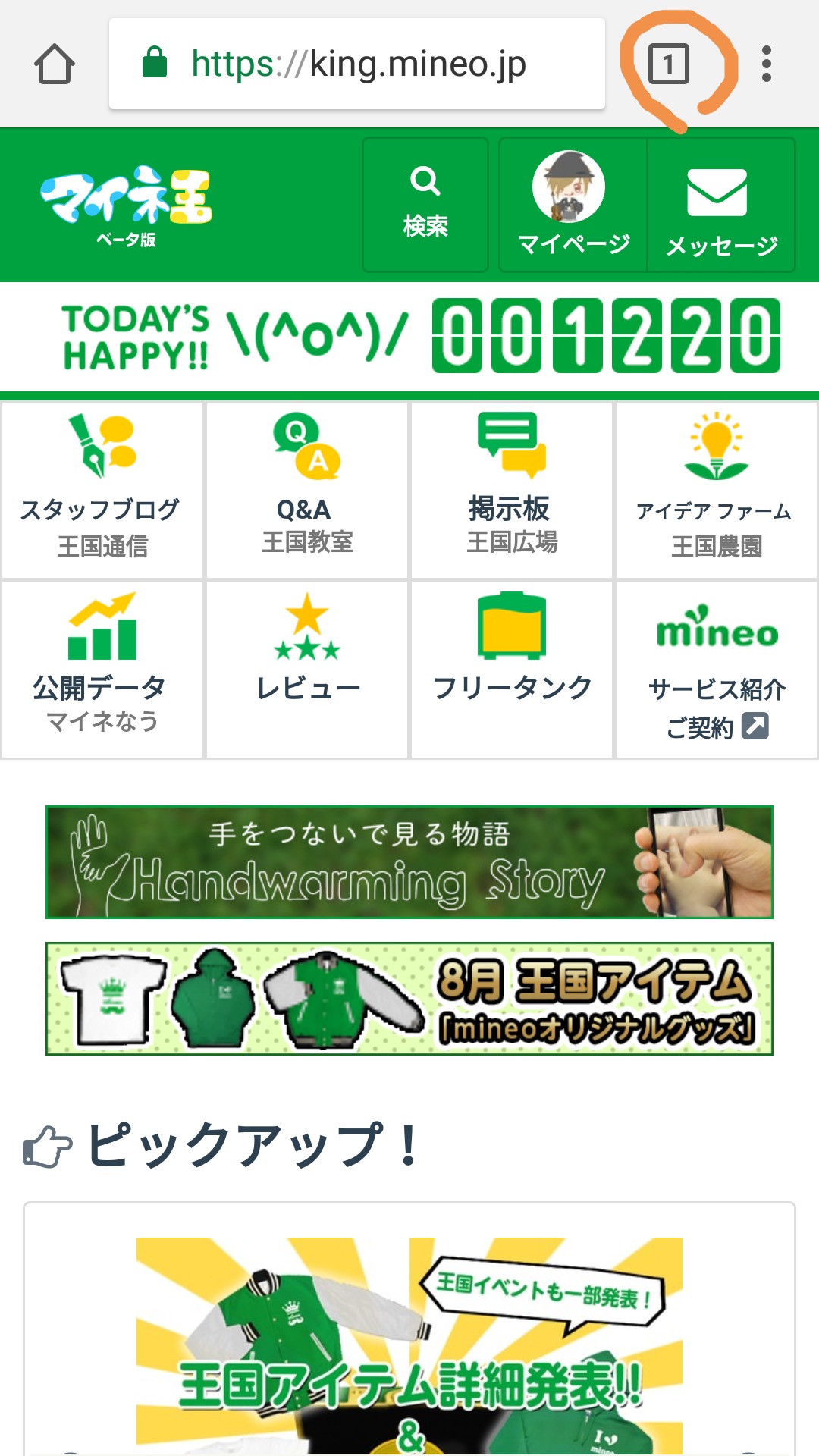
Task: Open 掲示板 王国広場
Action: tap(512, 490)
